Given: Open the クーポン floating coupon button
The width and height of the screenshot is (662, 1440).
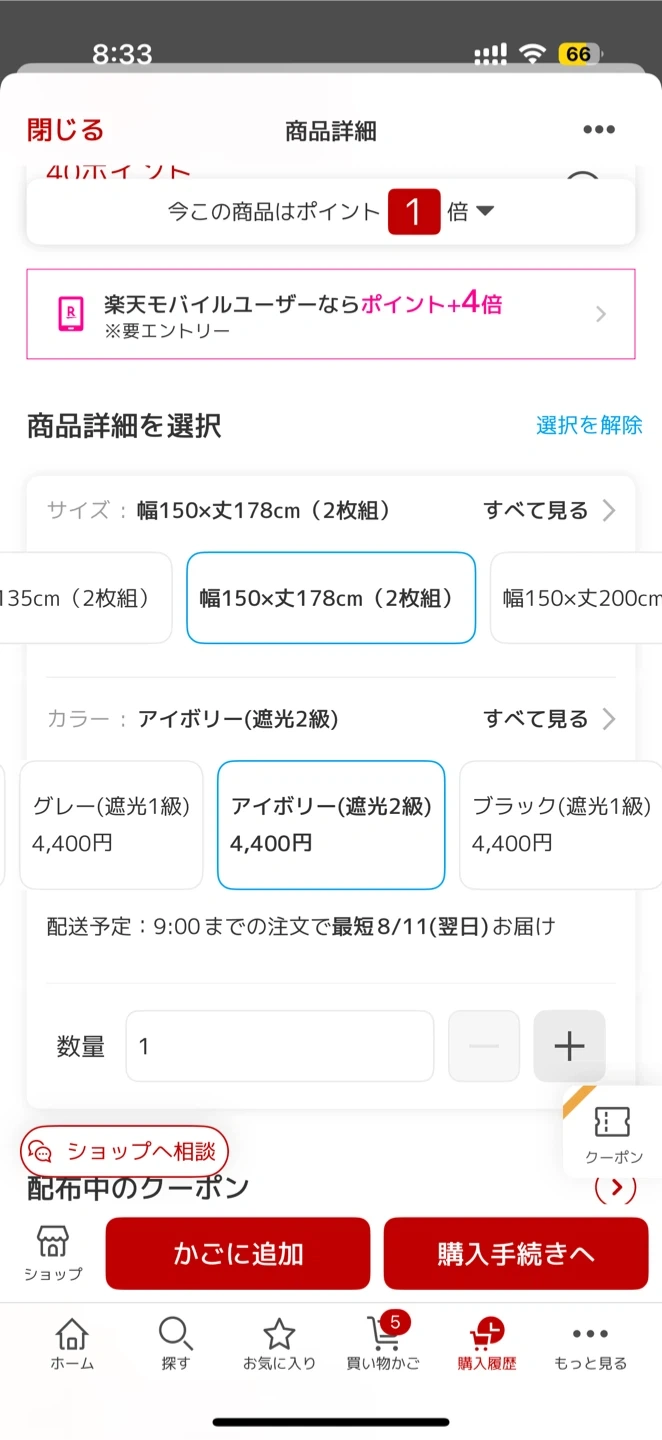Looking at the screenshot, I should click(x=613, y=1132).
